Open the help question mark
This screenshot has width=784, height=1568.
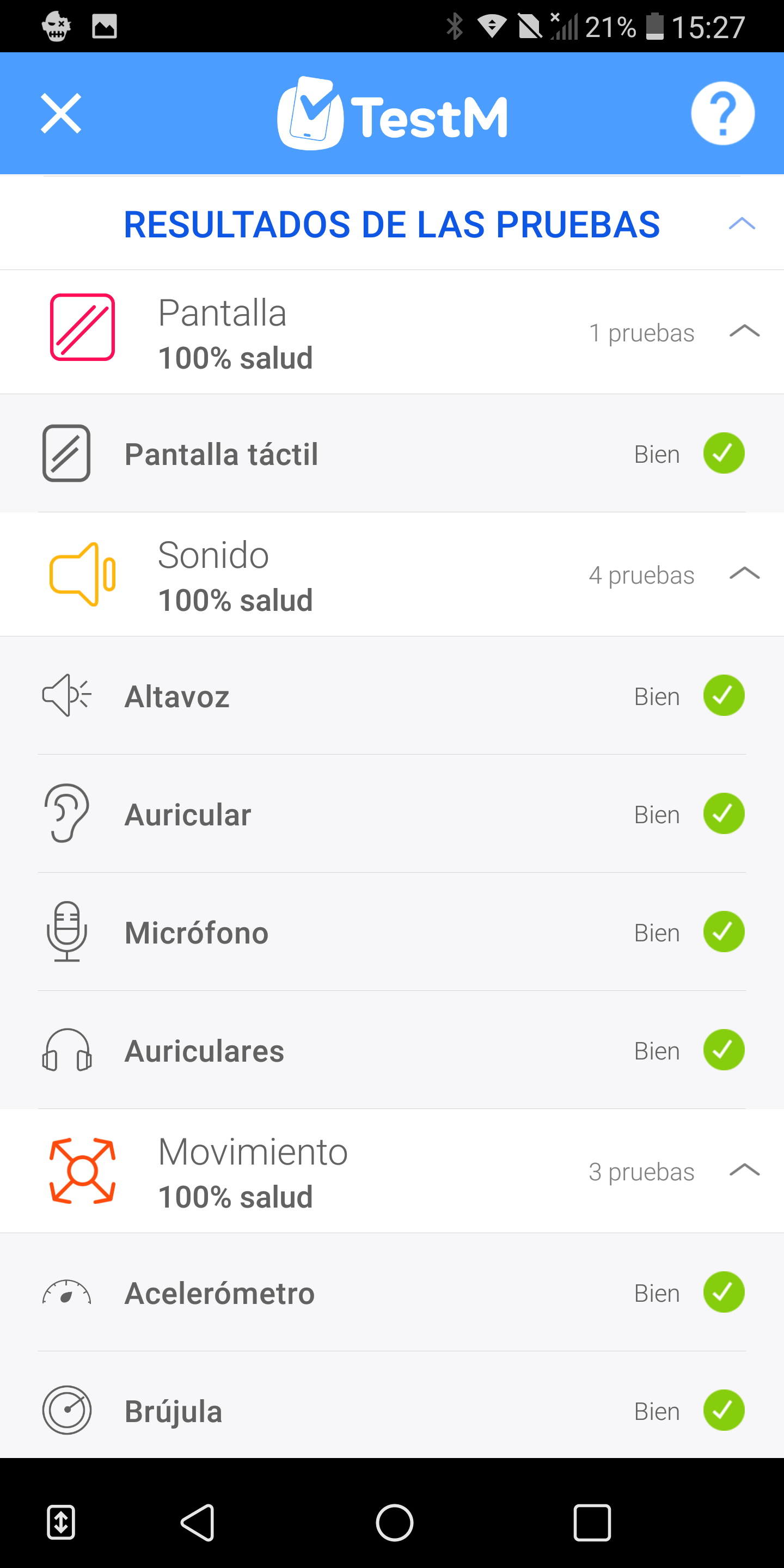pos(722,113)
